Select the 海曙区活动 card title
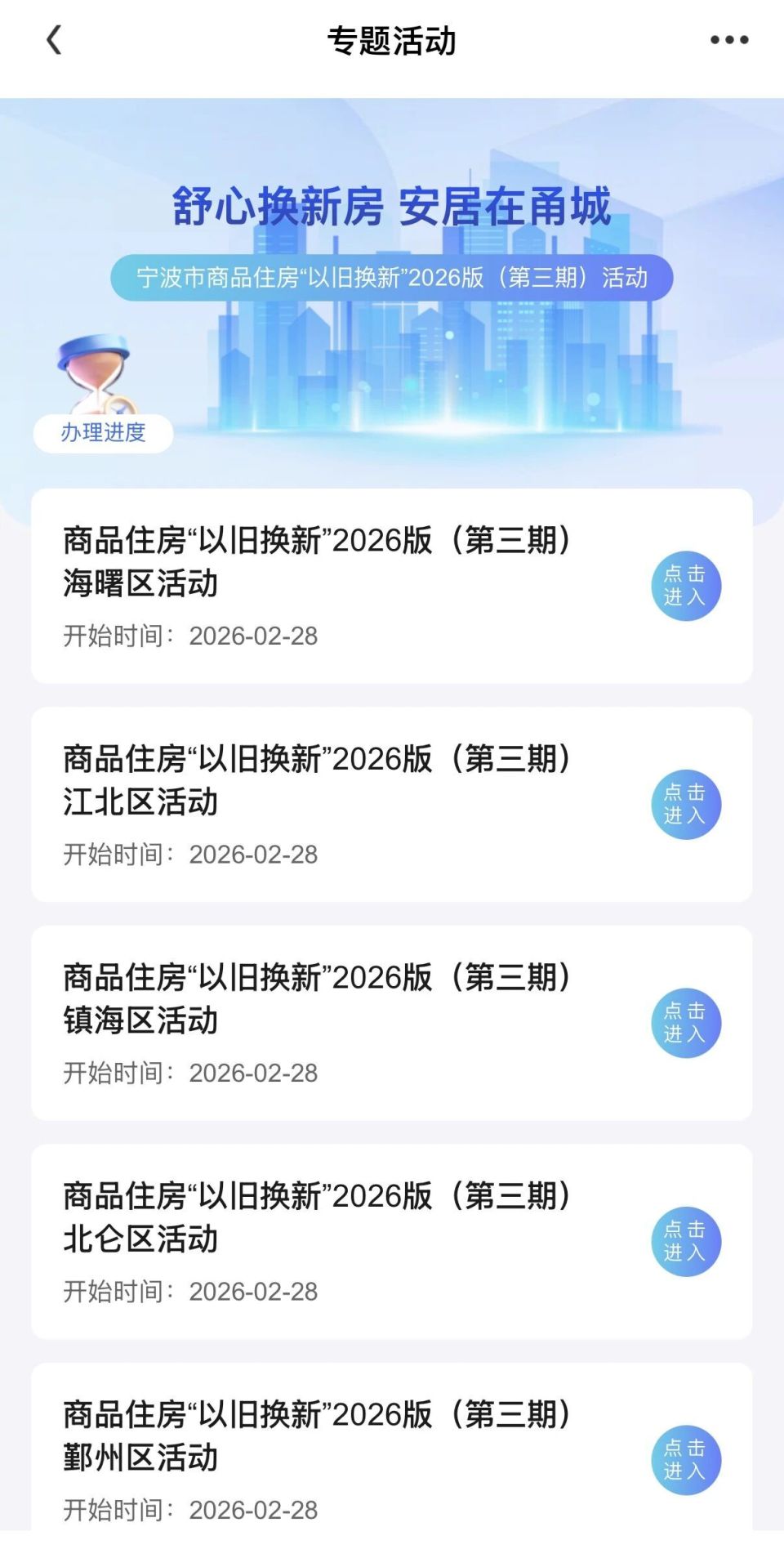The height and width of the screenshot is (1567, 784). click(x=317, y=560)
